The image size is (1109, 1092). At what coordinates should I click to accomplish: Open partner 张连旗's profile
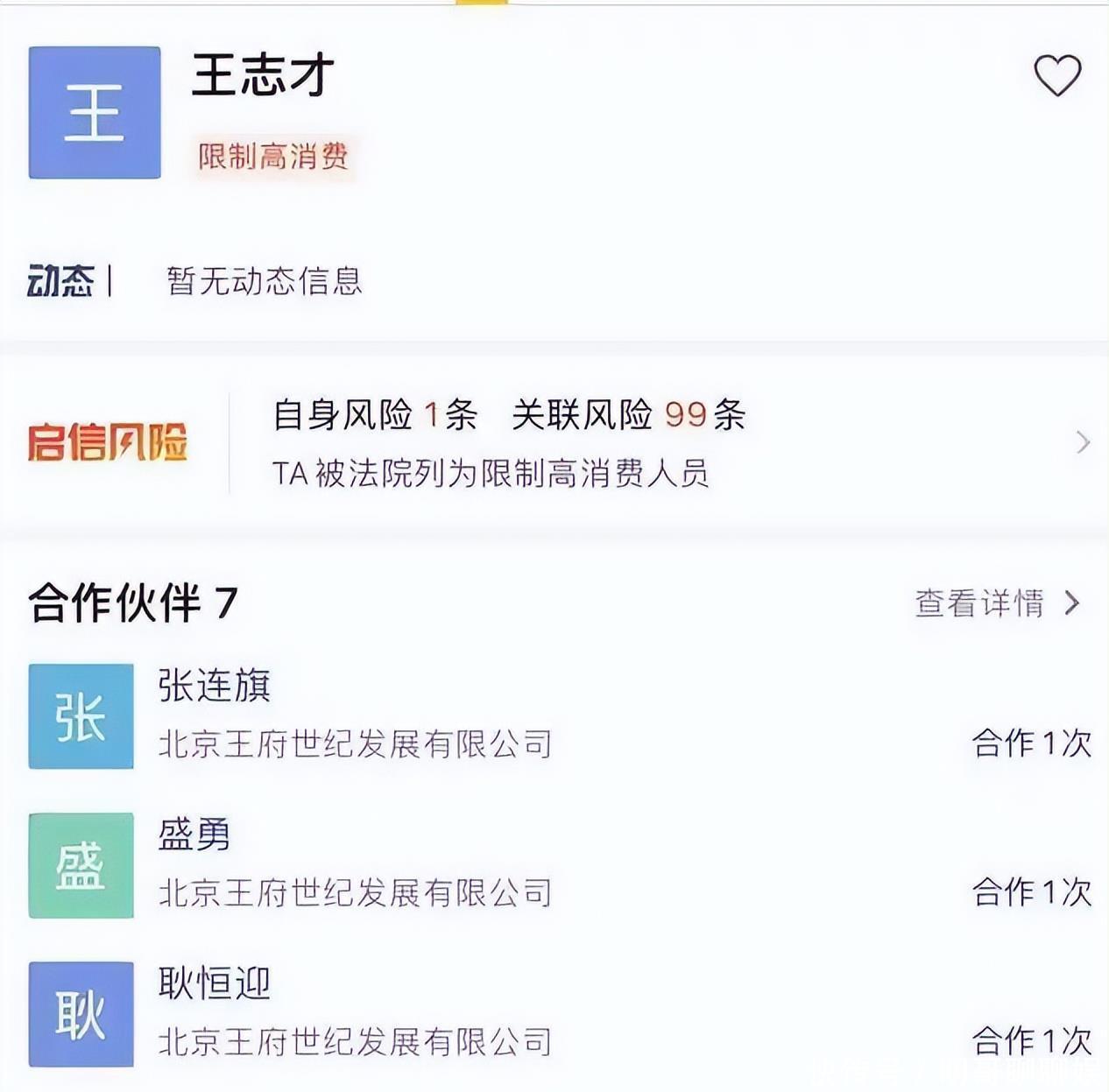[x=215, y=686]
